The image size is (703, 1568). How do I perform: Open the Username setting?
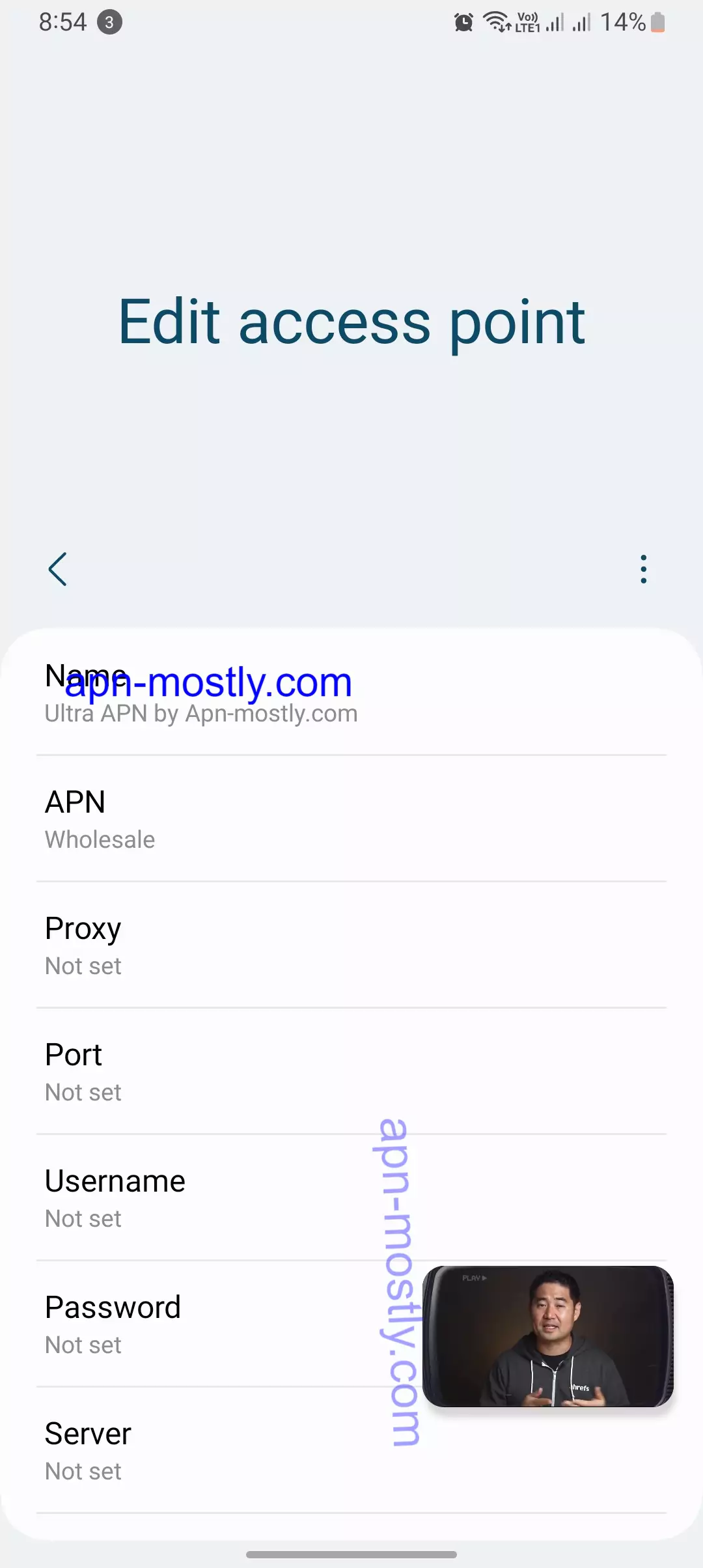tap(351, 1198)
